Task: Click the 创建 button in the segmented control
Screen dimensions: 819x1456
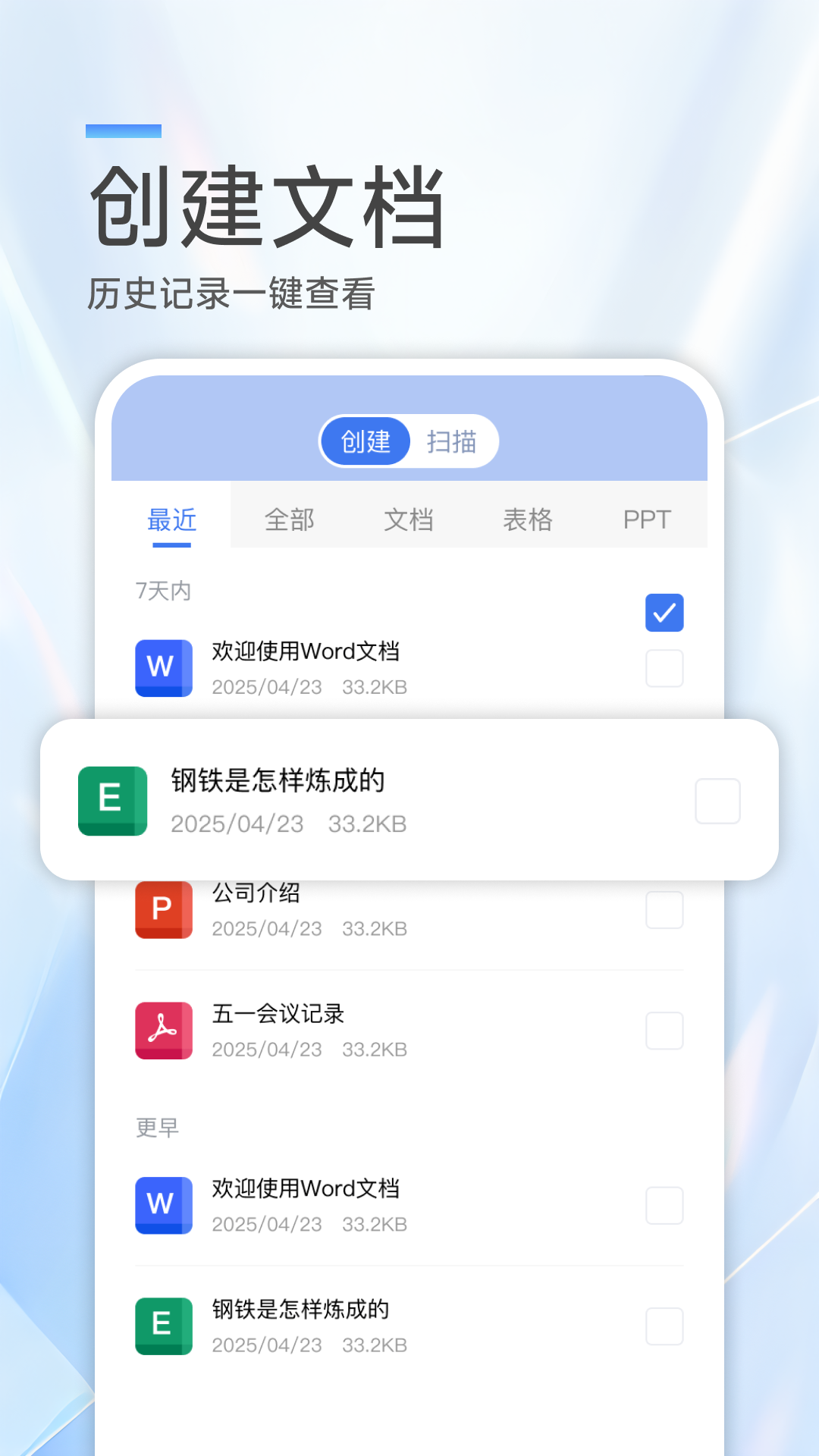Action: 366,441
